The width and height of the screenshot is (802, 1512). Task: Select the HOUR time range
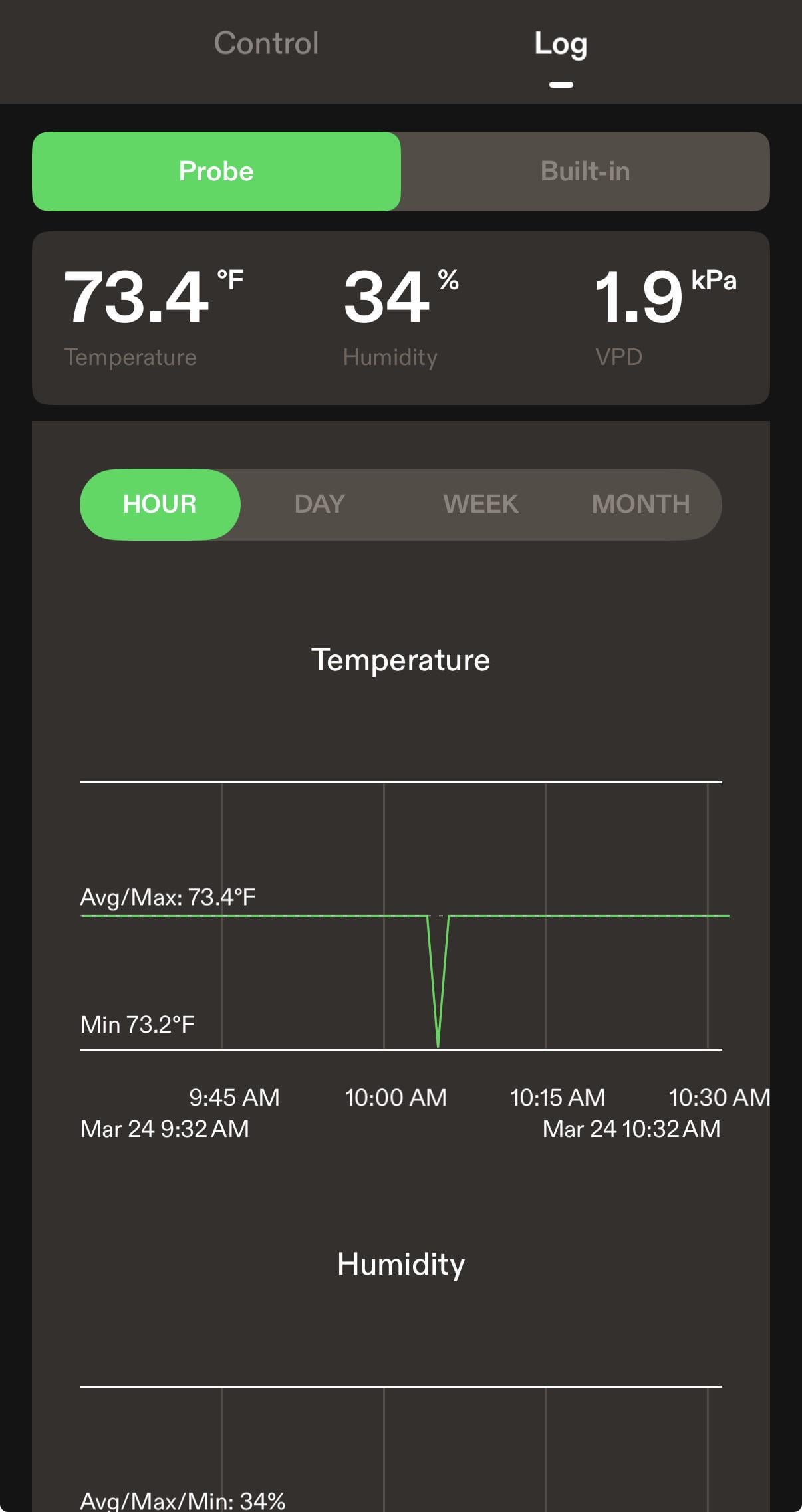point(160,504)
